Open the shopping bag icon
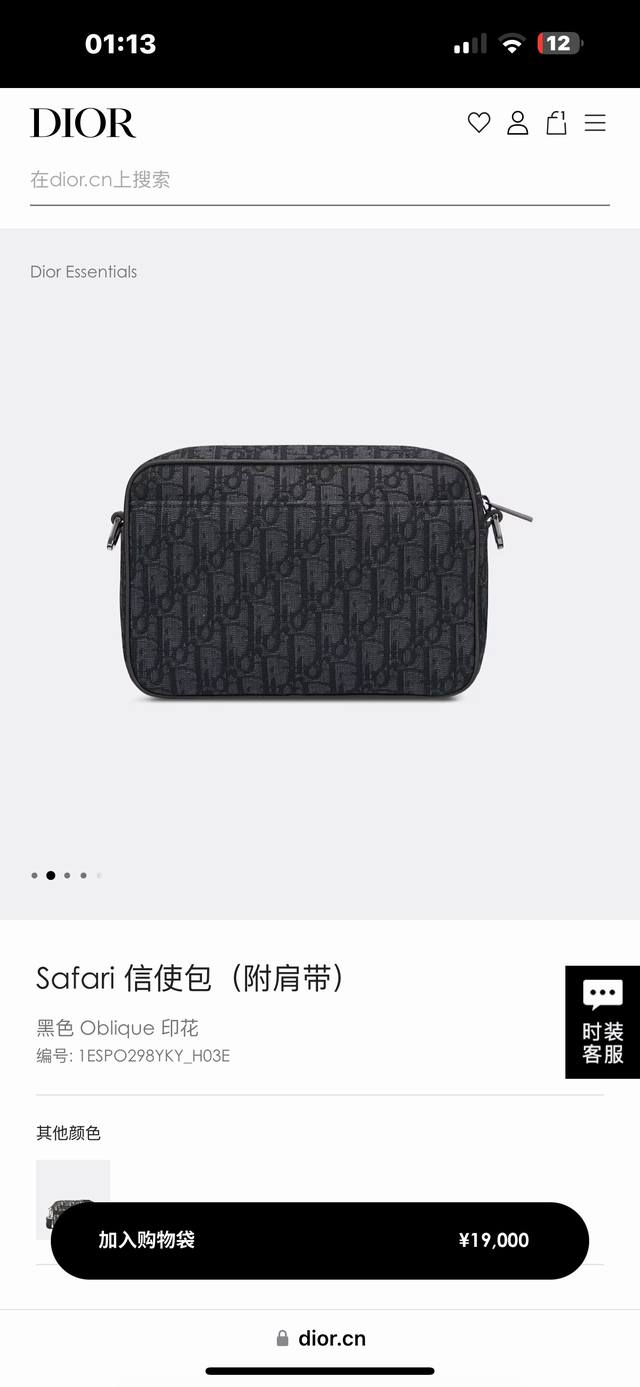Screen dimensions: 640x1387 (556, 123)
